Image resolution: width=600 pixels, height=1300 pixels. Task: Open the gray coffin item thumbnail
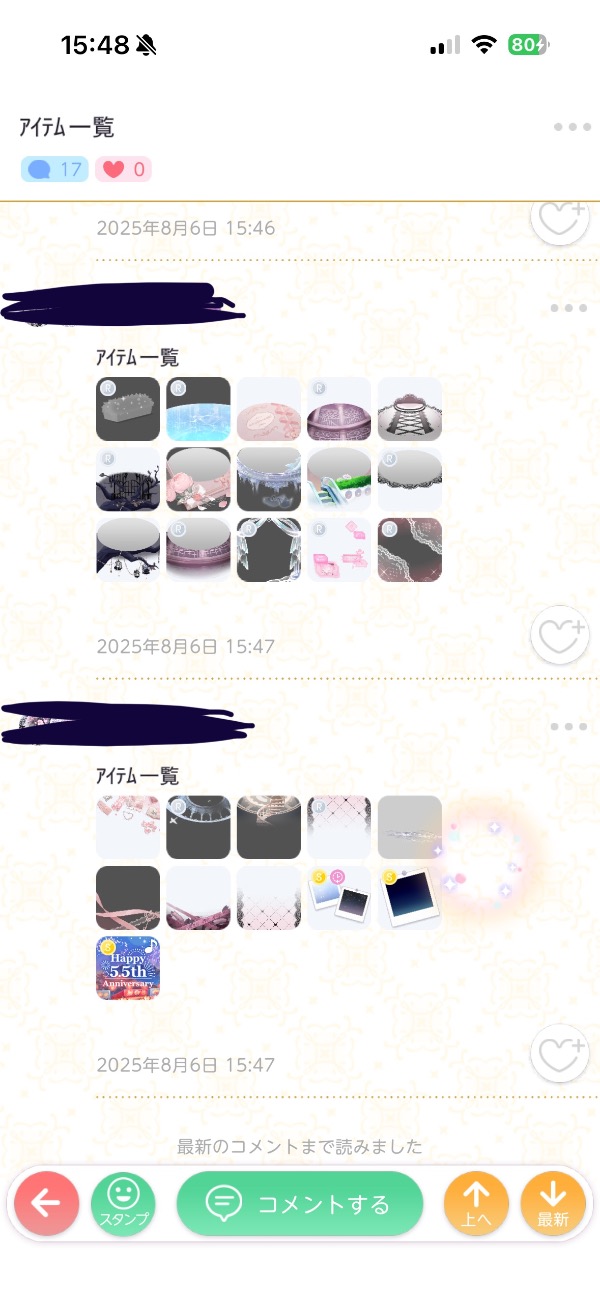click(x=128, y=409)
